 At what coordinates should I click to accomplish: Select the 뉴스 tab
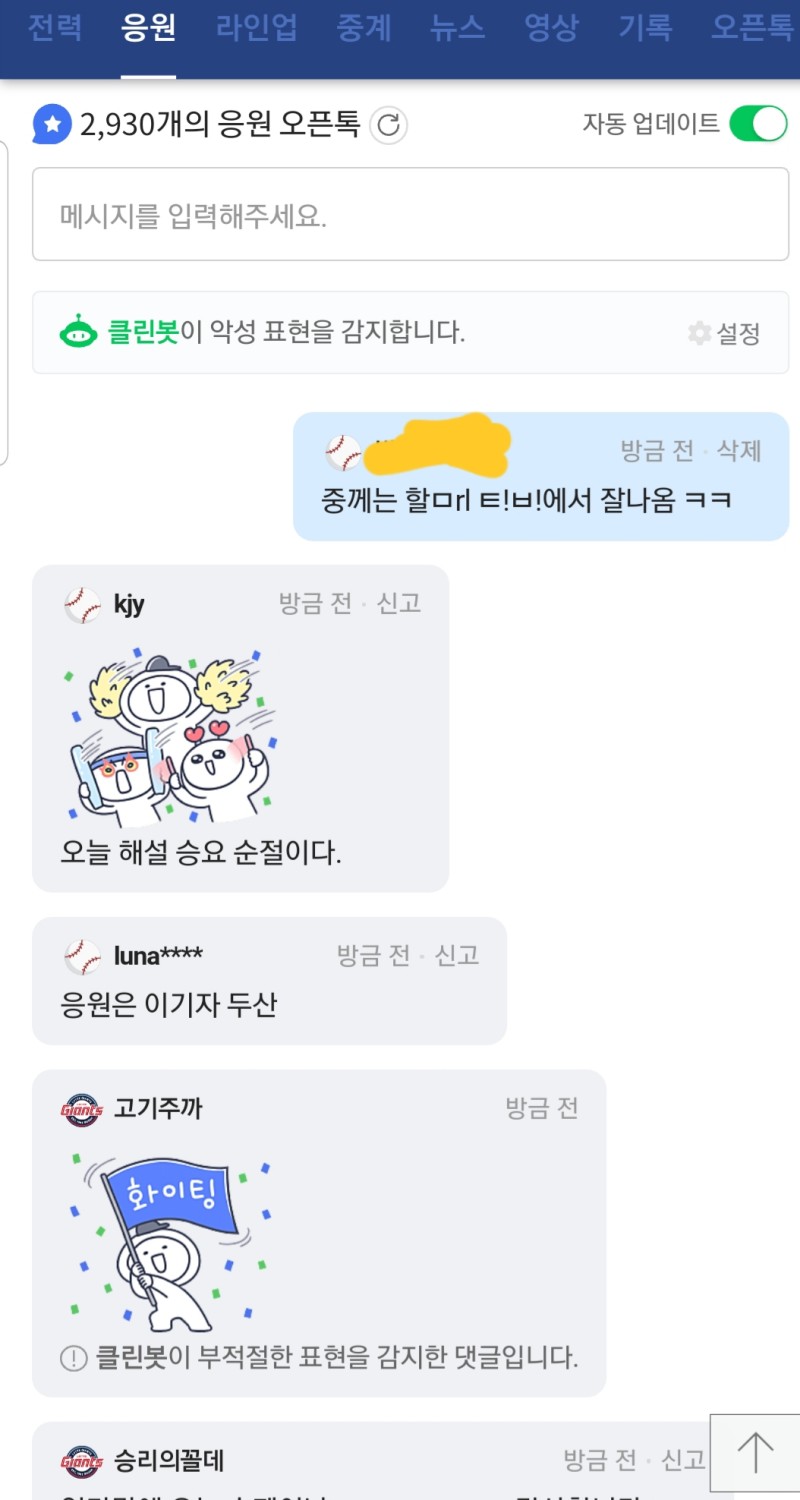tap(458, 28)
